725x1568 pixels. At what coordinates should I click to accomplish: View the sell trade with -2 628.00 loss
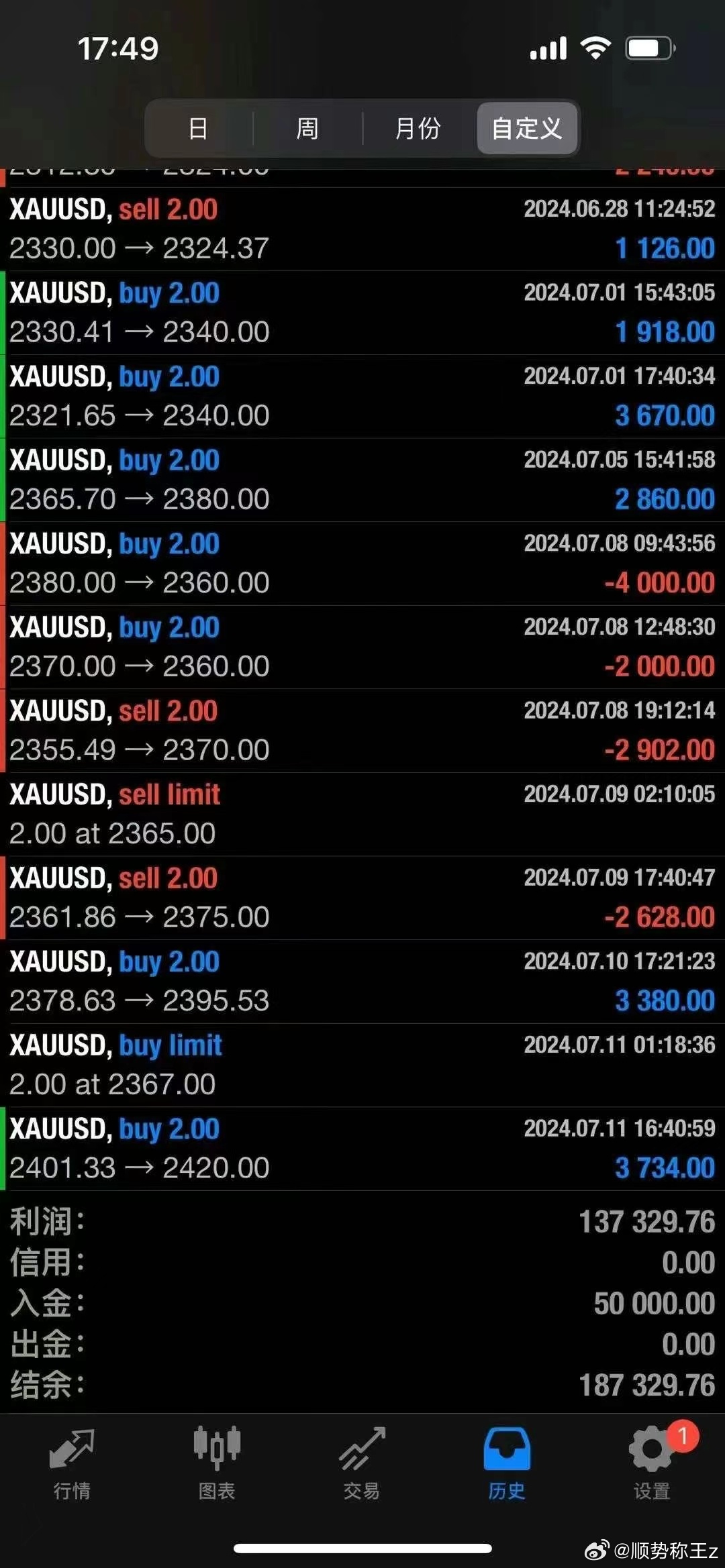pyautogui.click(x=362, y=898)
